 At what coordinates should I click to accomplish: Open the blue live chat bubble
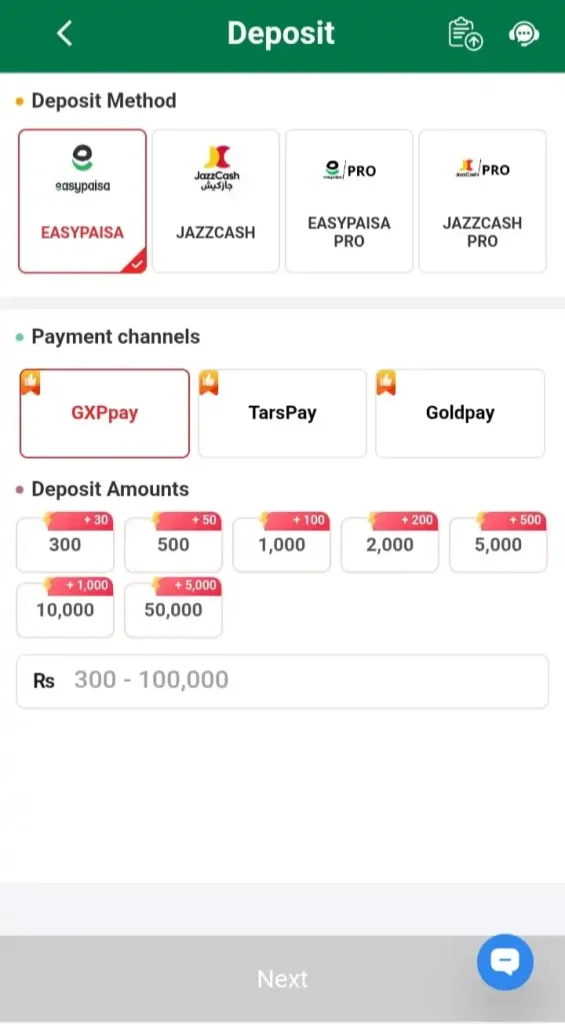pyautogui.click(x=505, y=962)
